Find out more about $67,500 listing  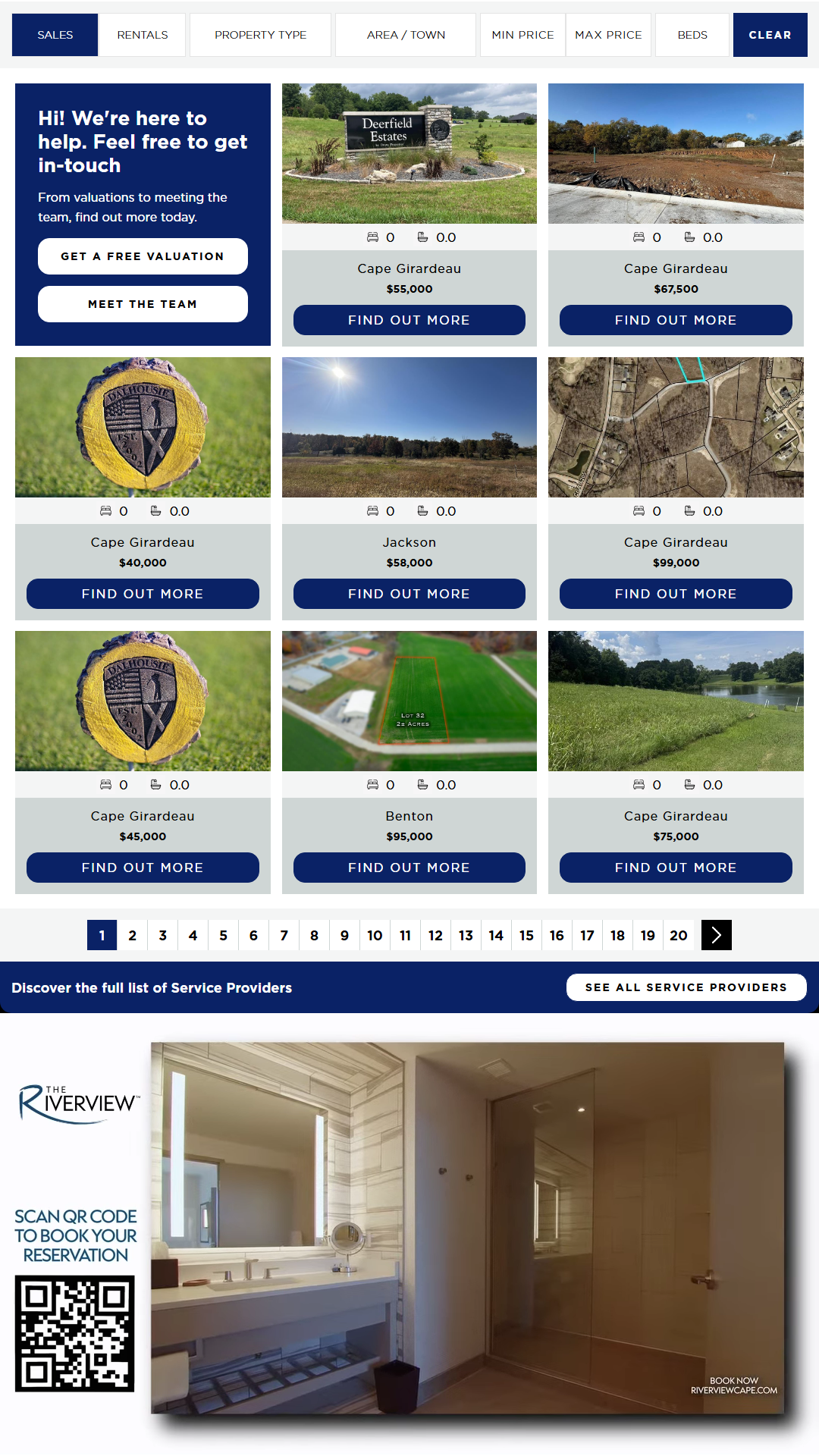click(676, 320)
